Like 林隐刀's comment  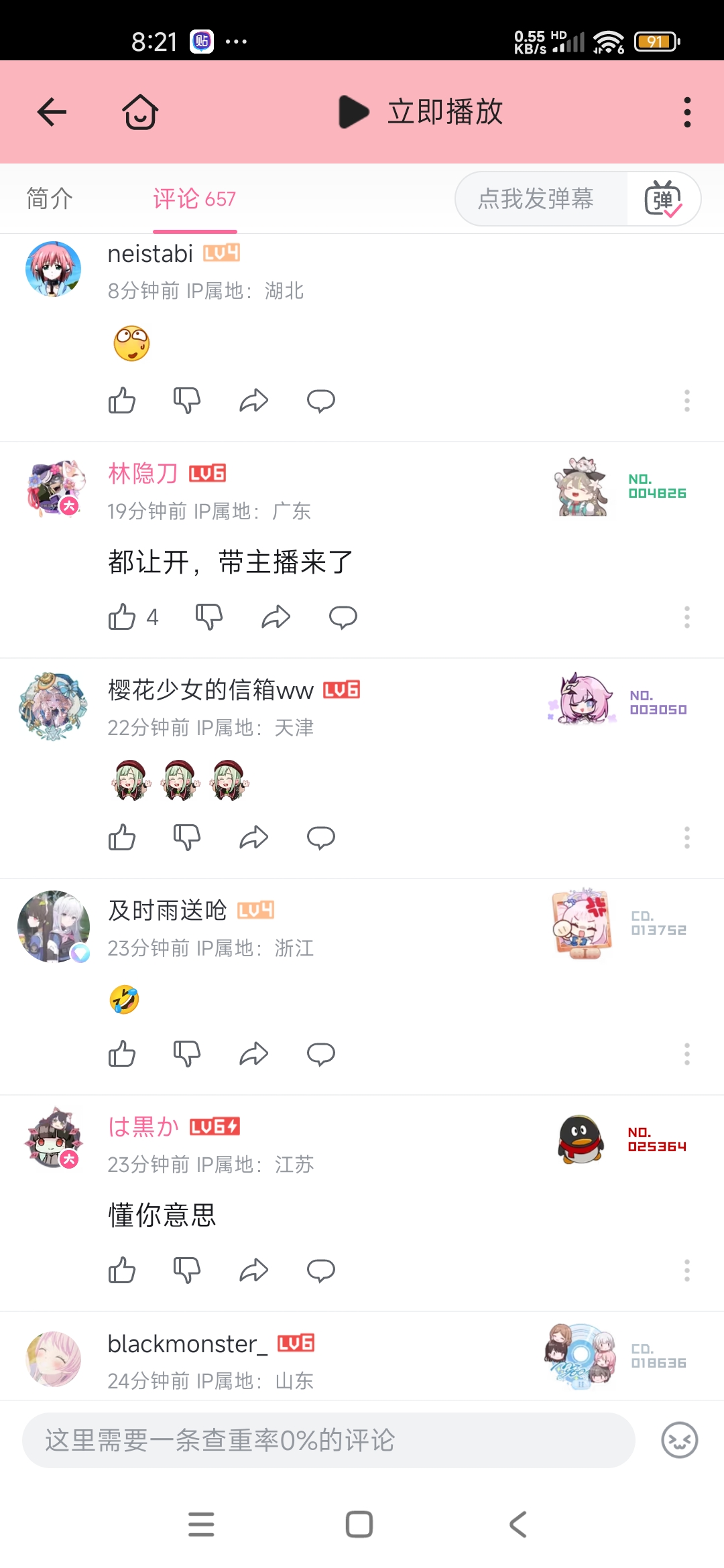(122, 616)
